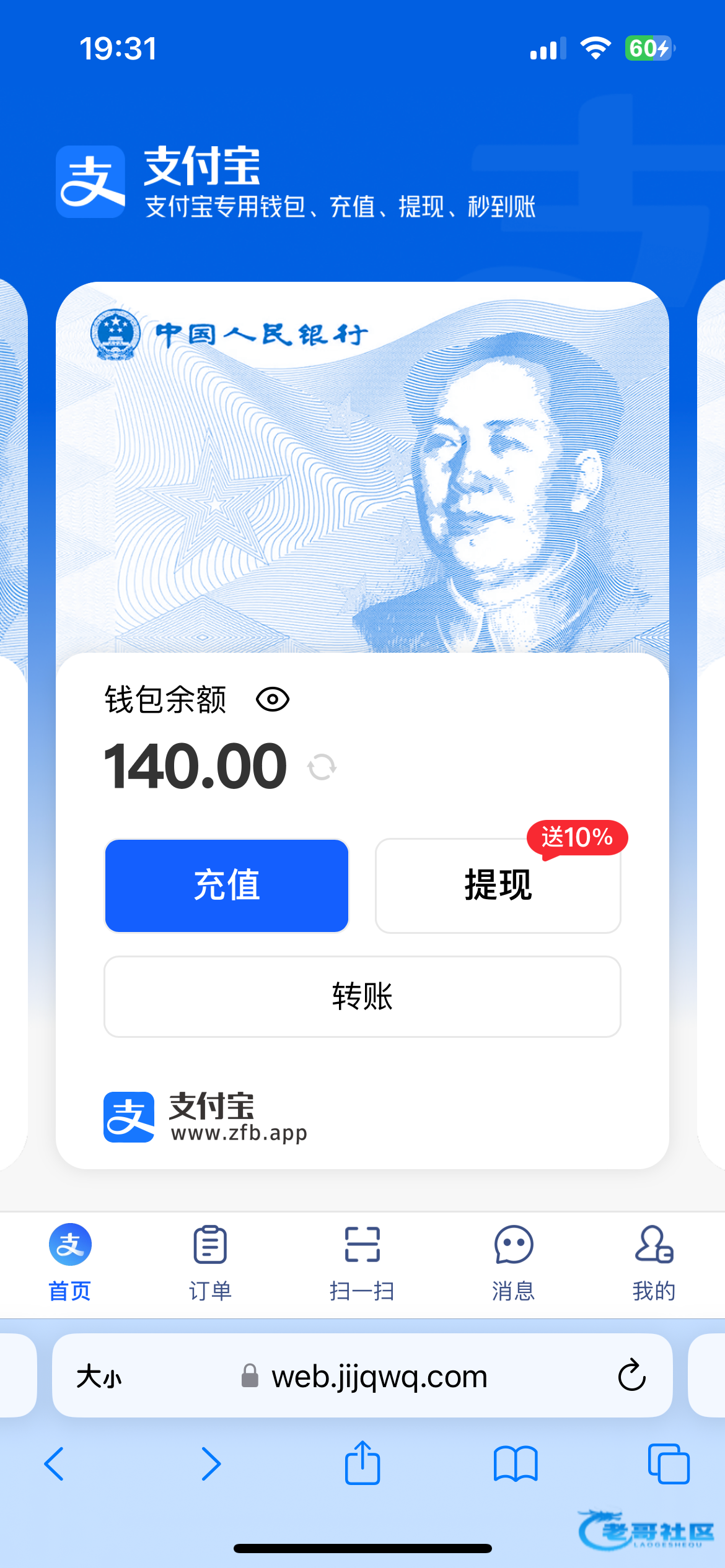Tap the 充值 recharge button
This screenshot has width=725, height=1568.
tap(227, 886)
